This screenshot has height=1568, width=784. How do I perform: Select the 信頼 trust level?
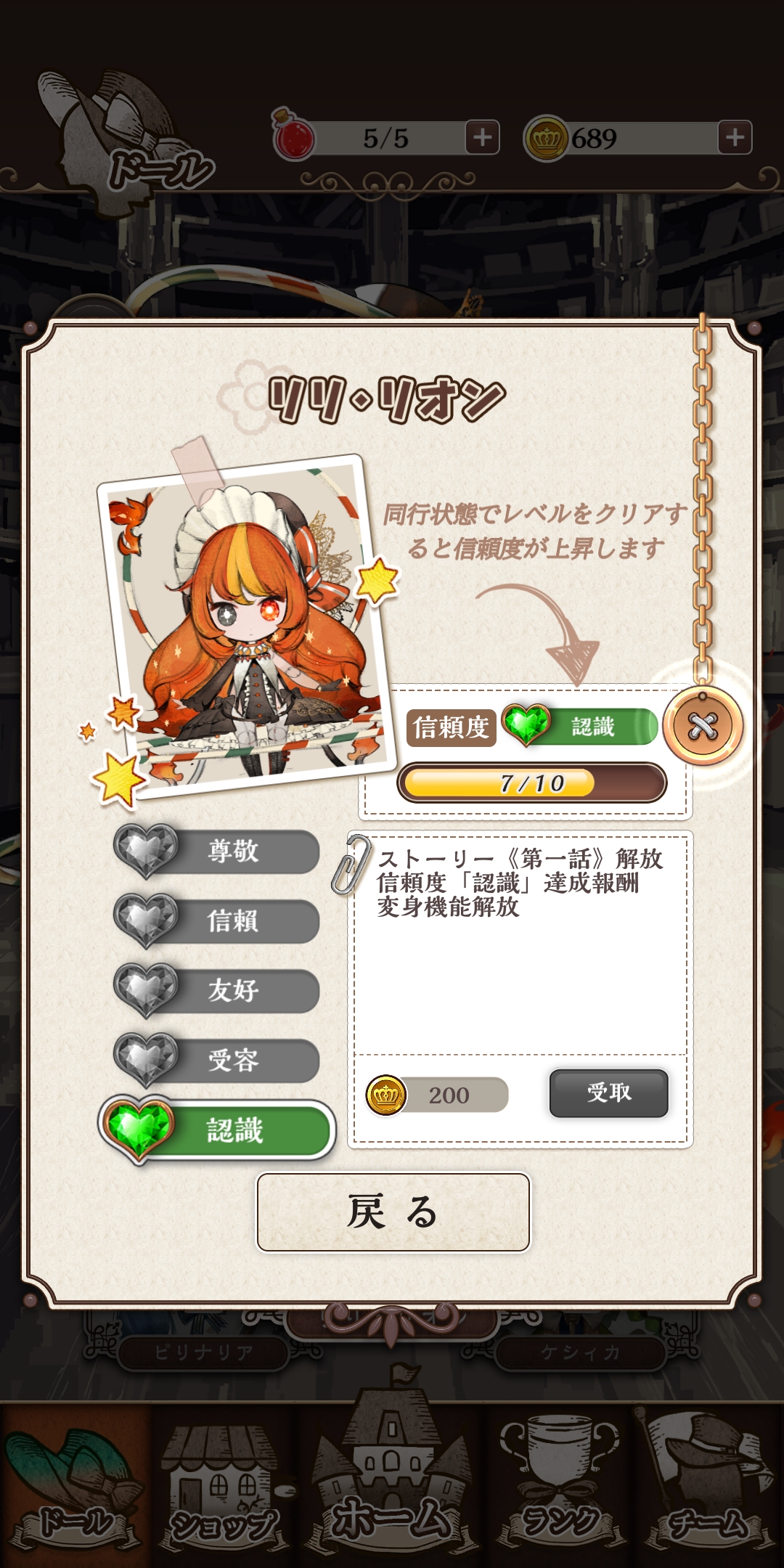coord(216,920)
